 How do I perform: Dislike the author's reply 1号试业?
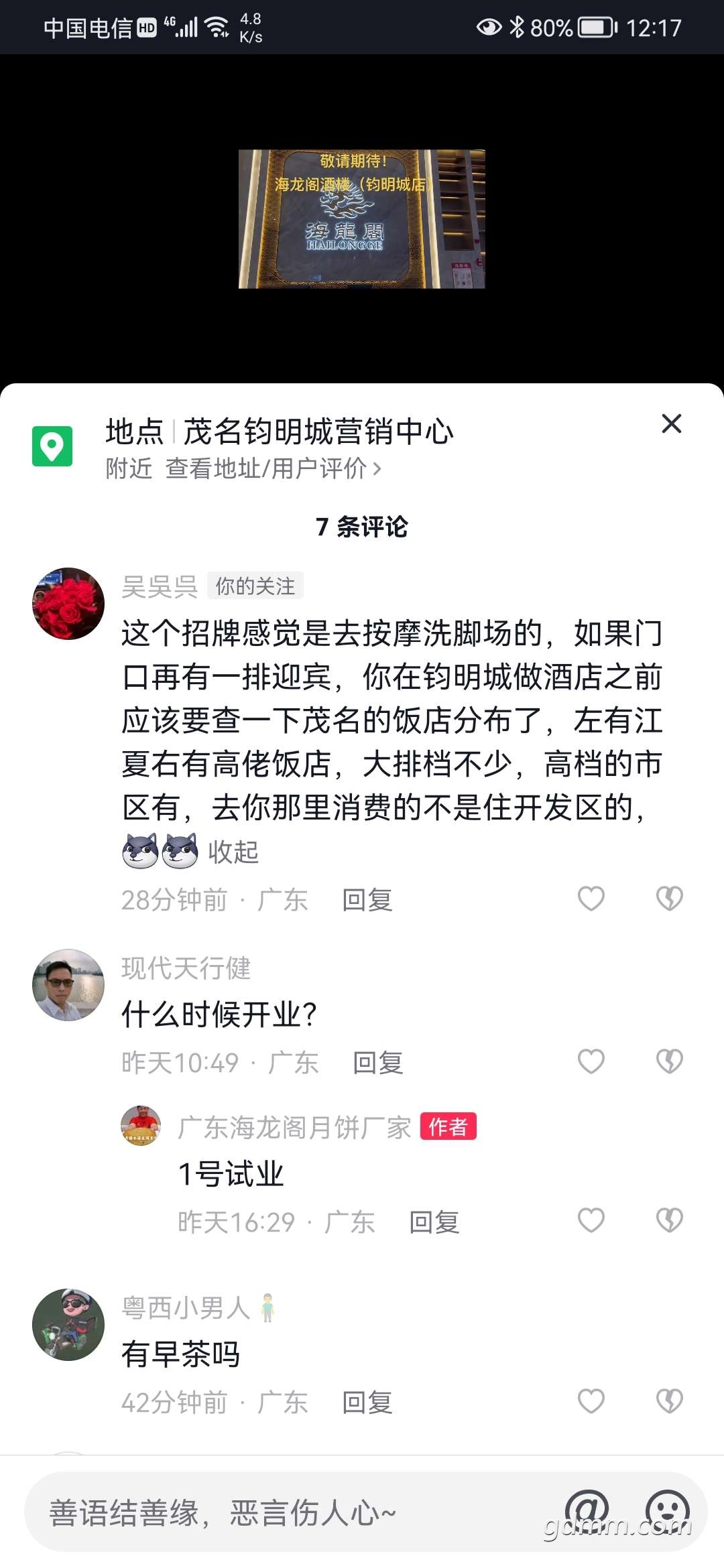pyautogui.click(x=669, y=1221)
